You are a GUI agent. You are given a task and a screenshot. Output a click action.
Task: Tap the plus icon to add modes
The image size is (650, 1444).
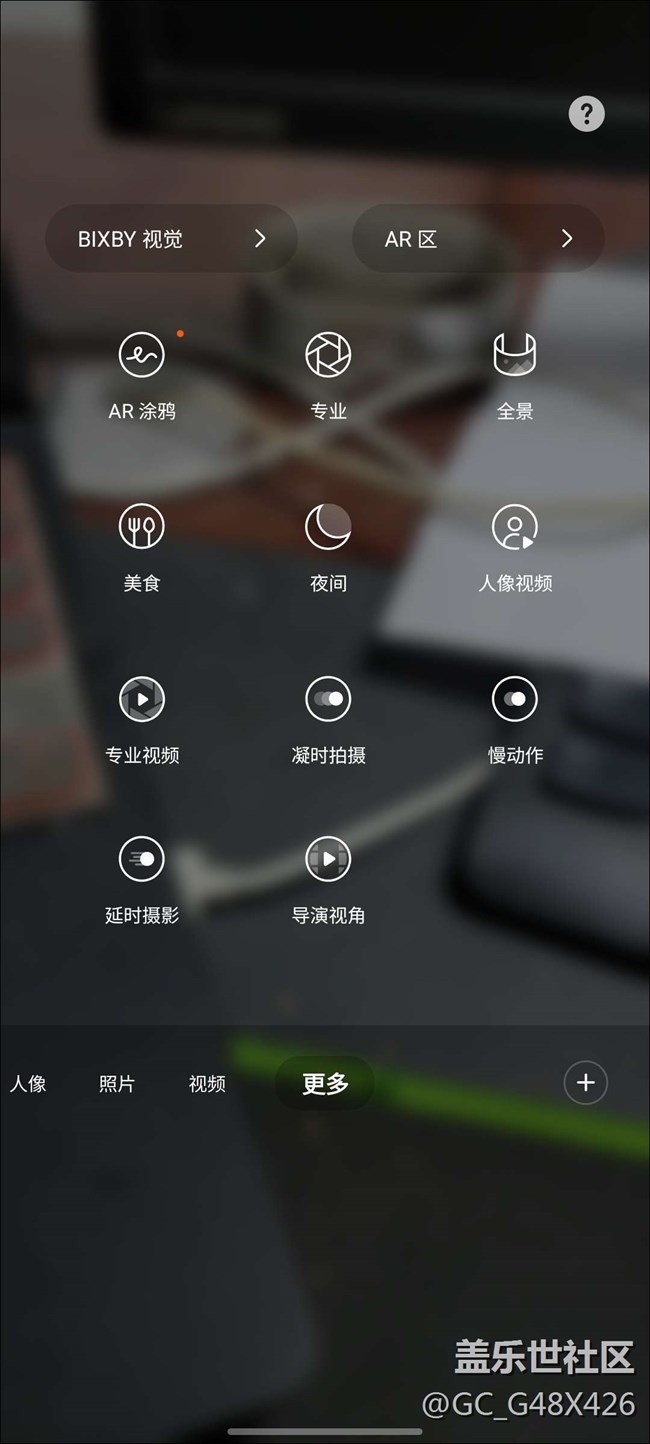pos(586,1082)
